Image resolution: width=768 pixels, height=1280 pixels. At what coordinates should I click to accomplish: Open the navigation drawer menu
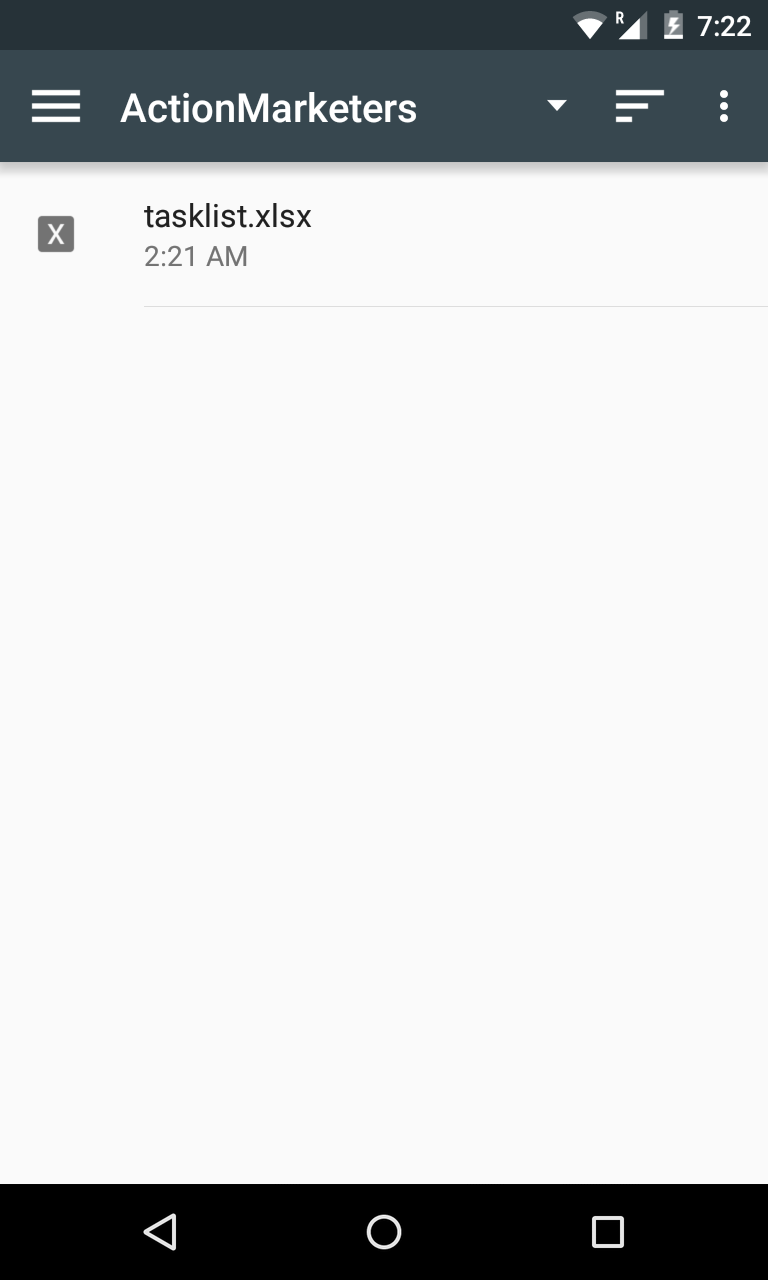coord(56,106)
